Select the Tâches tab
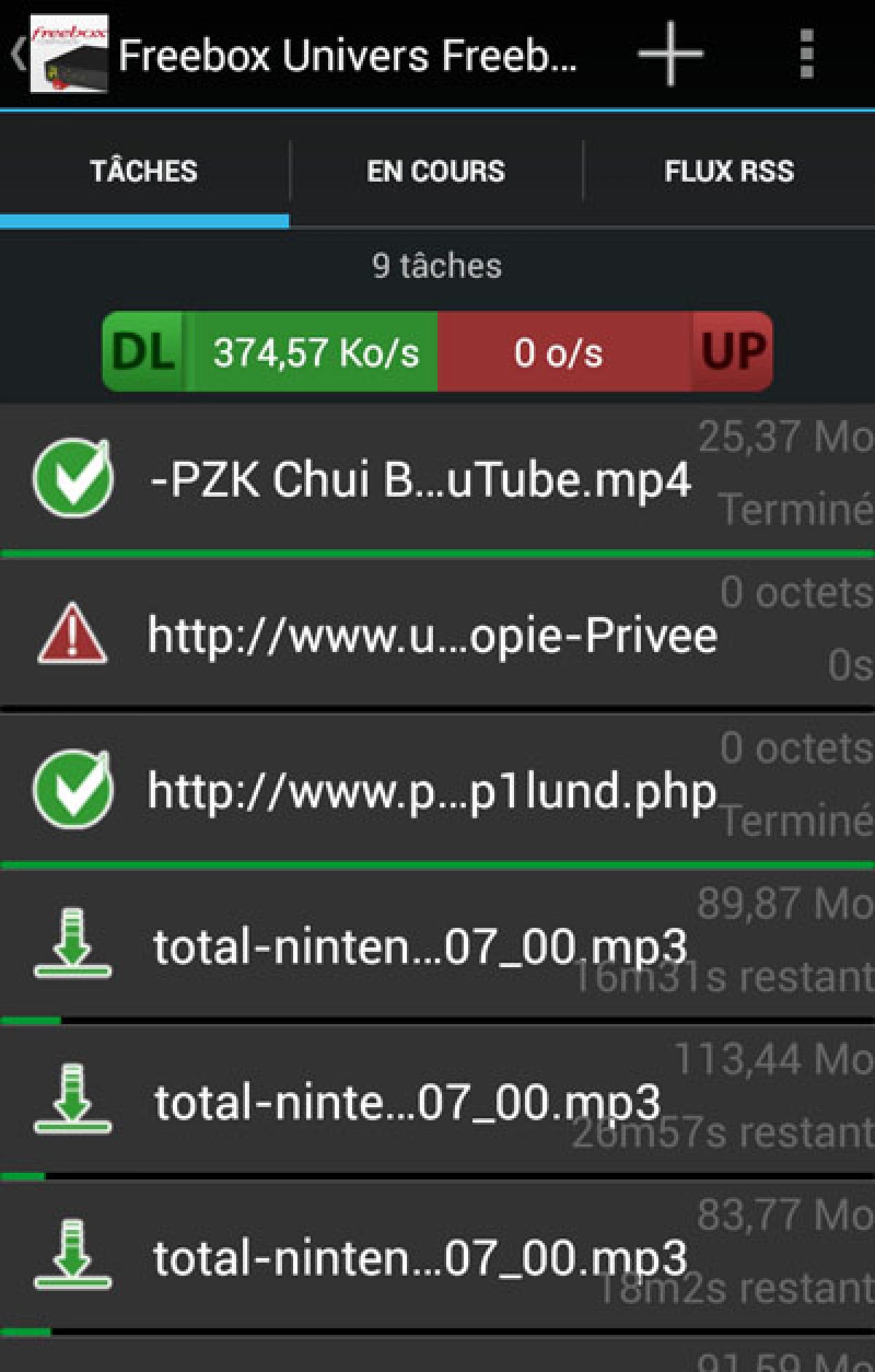The image size is (875, 1372). 144,171
